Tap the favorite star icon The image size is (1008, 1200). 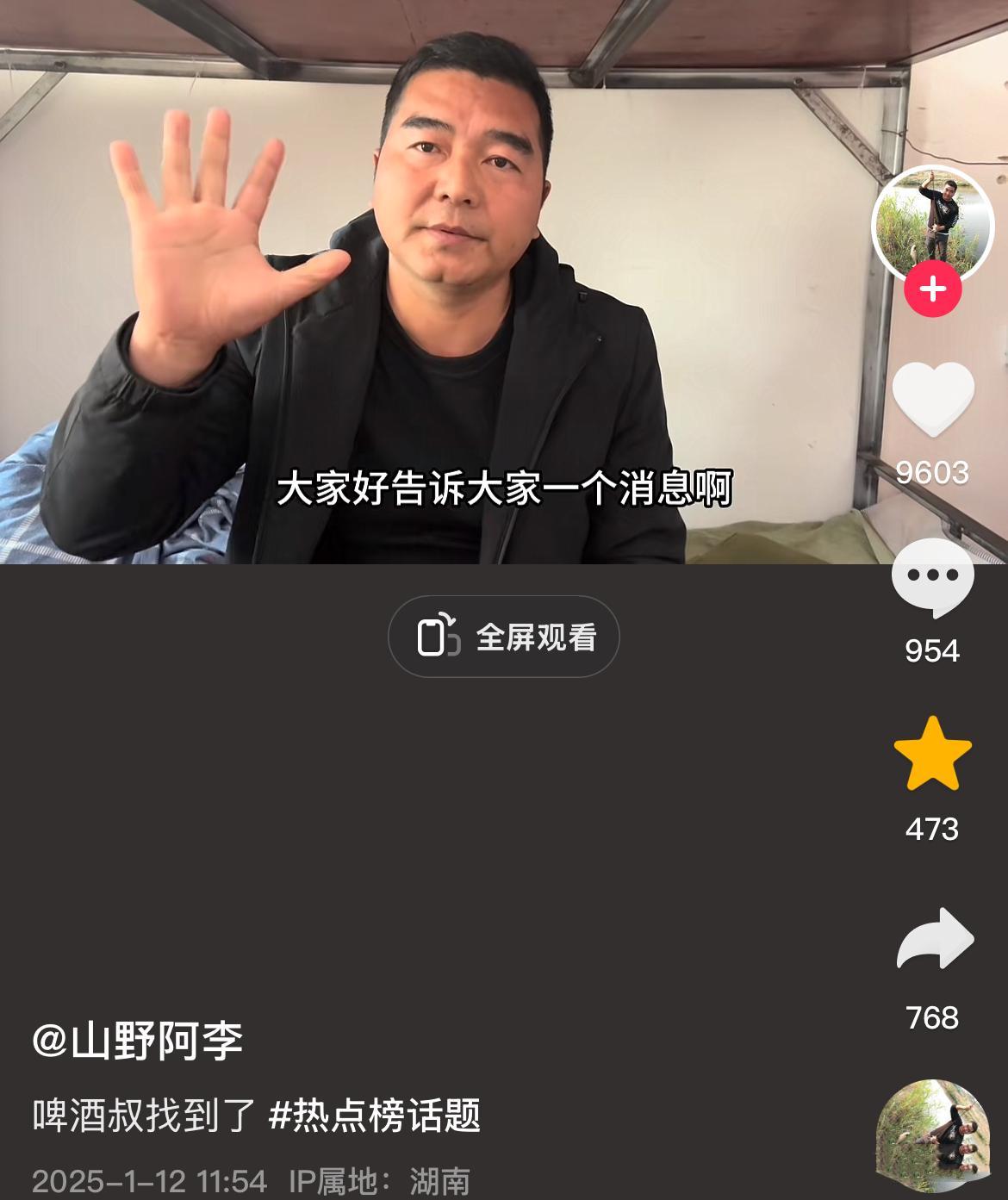(x=932, y=755)
